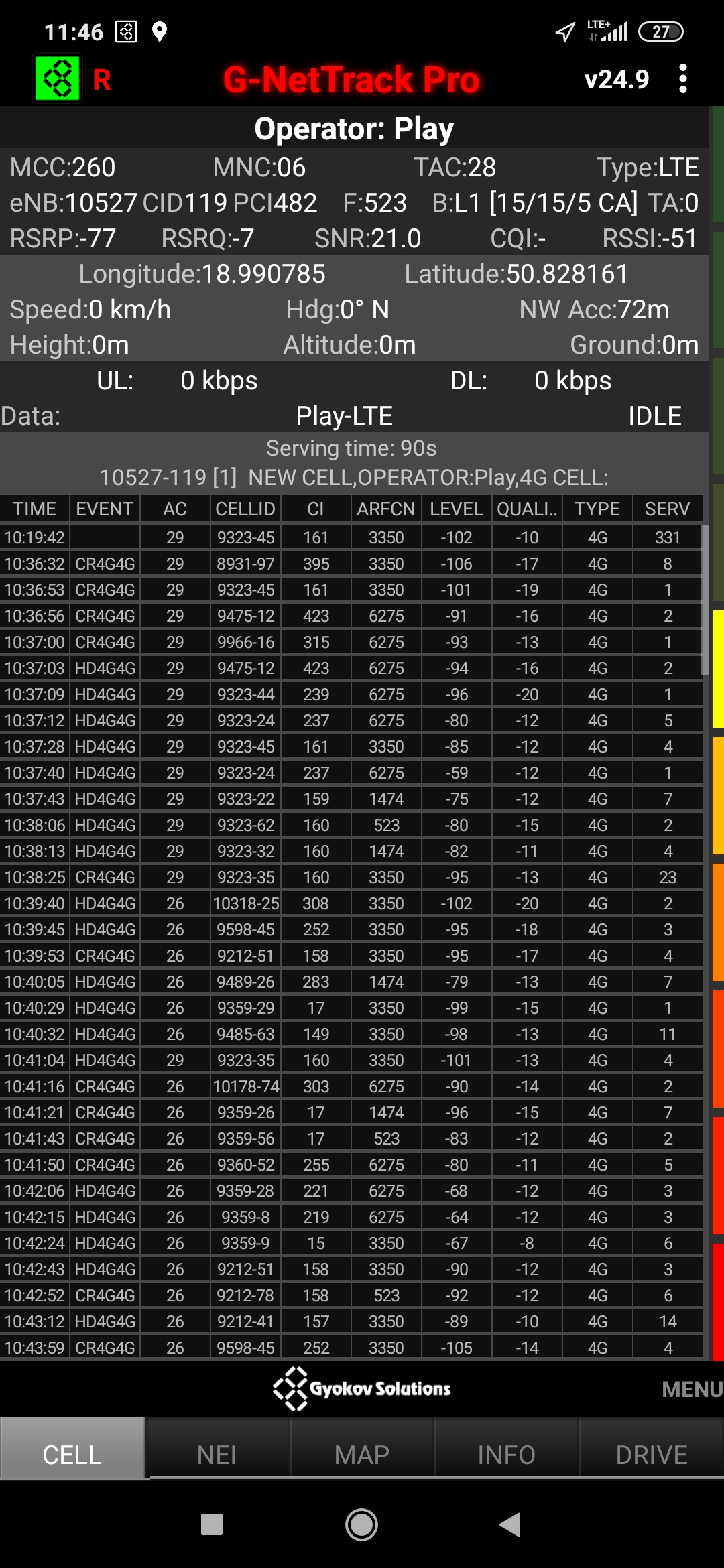Tap the green G-NetTrack app icon
The width and height of the screenshot is (724, 1568).
pos(58,79)
